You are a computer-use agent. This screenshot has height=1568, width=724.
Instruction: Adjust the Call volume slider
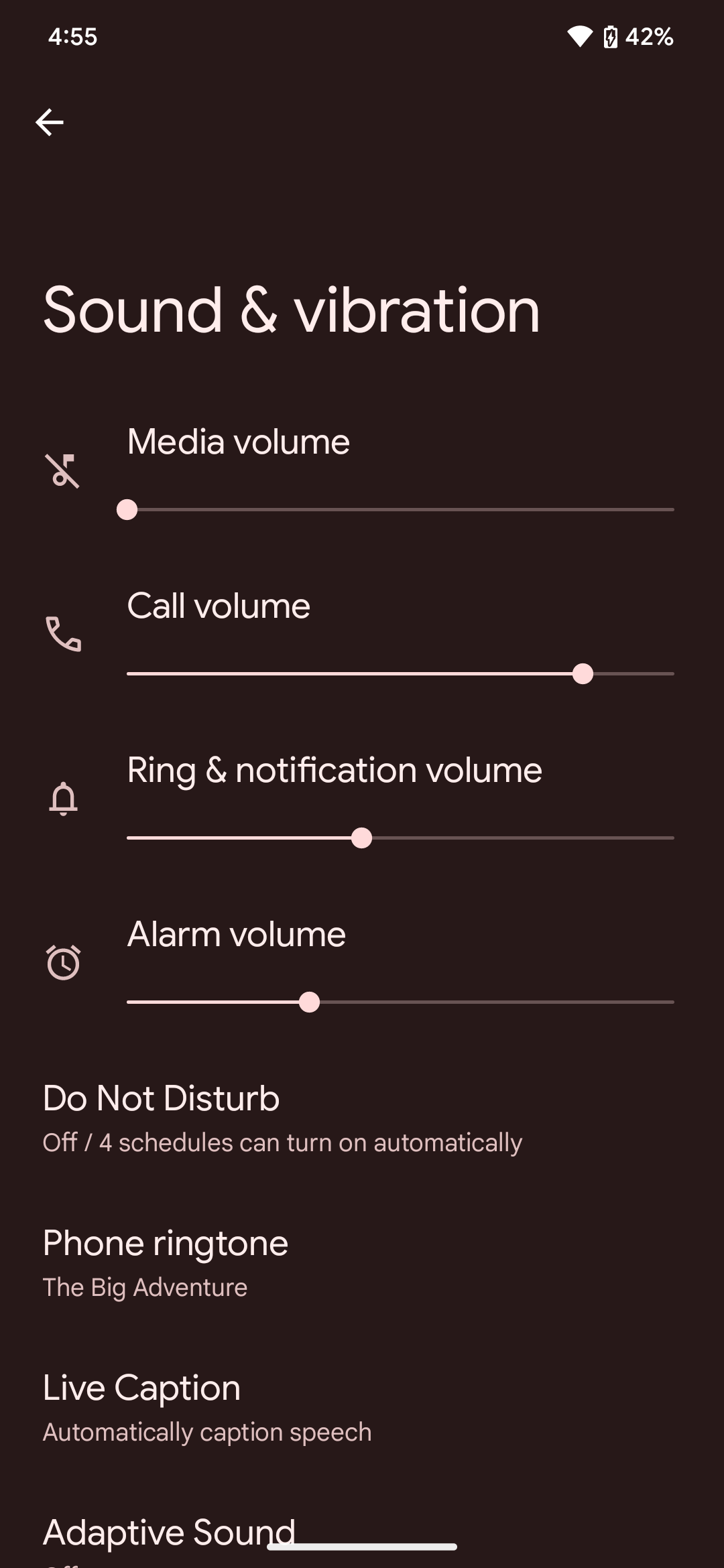pyautogui.click(x=400, y=673)
